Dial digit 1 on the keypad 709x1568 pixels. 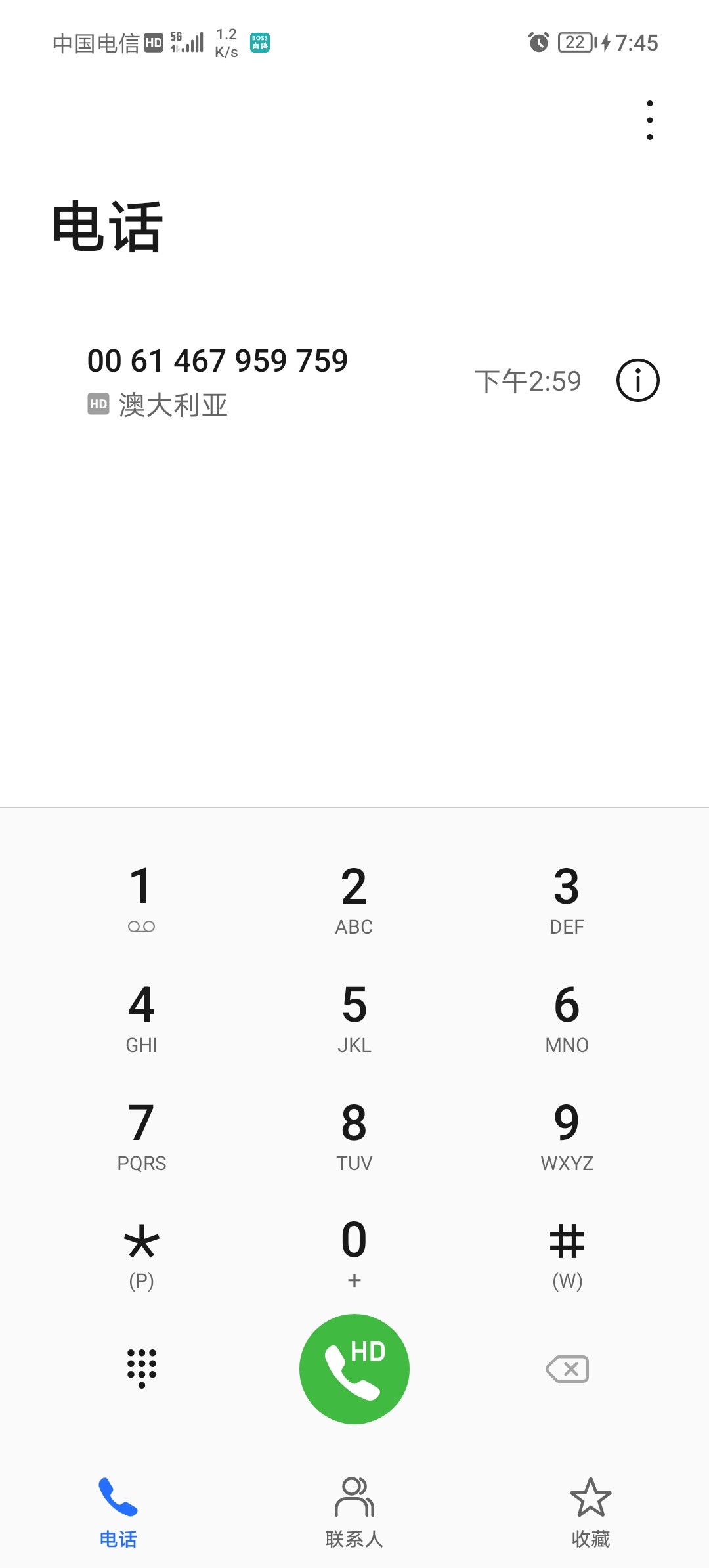141,898
